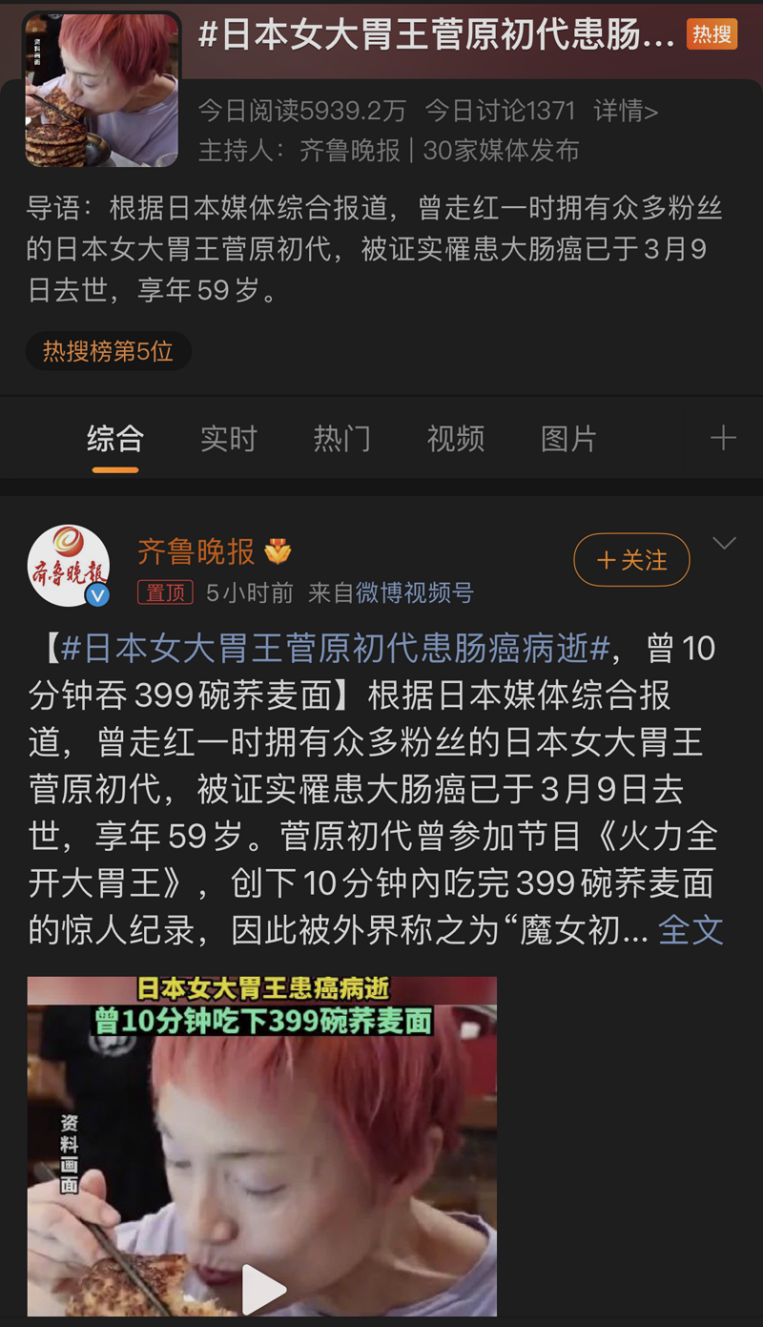
Task: Play the video of 日本女大胃王
Action: [x=262, y=1288]
